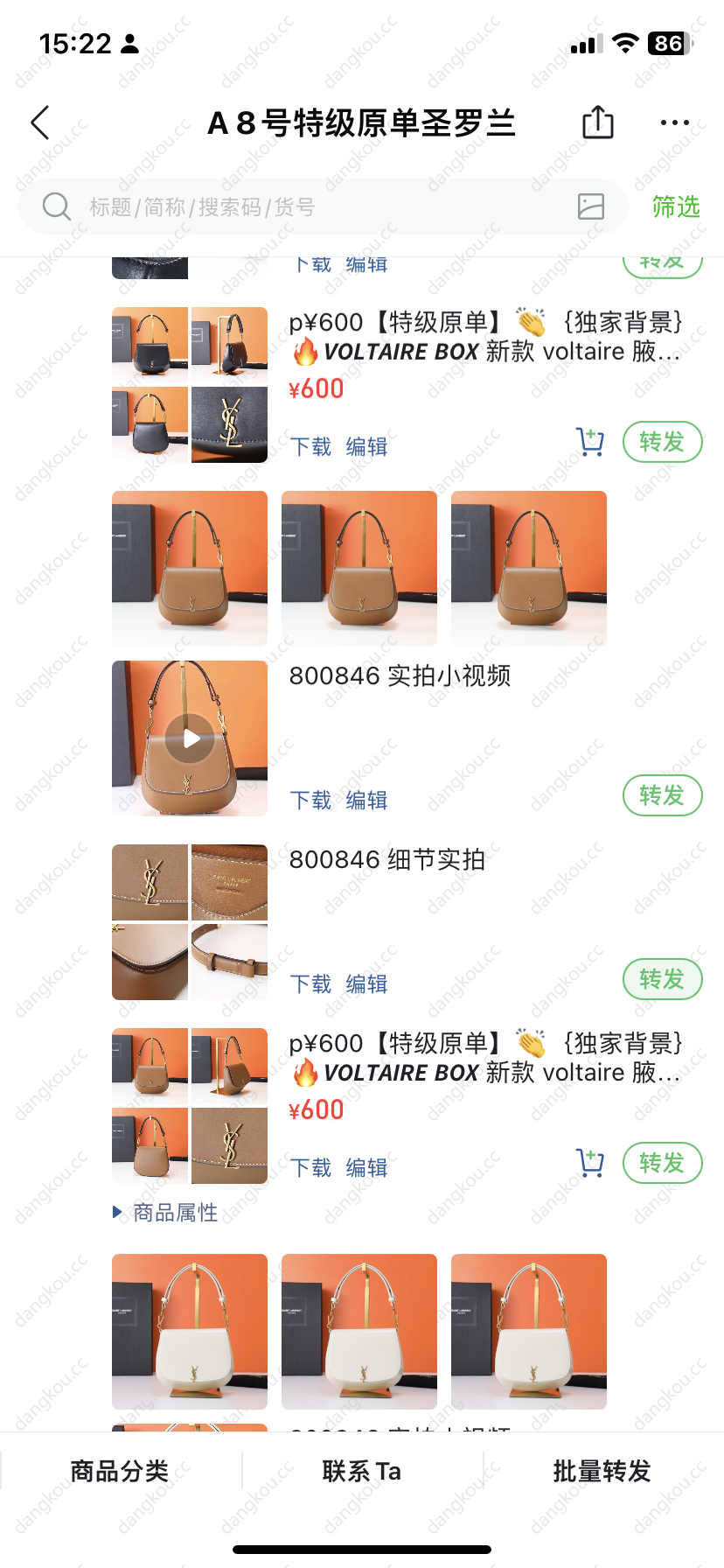Forward the 800846 细节实拍 post
The width and height of the screenshot is (724, 1568).
[662, 979]
